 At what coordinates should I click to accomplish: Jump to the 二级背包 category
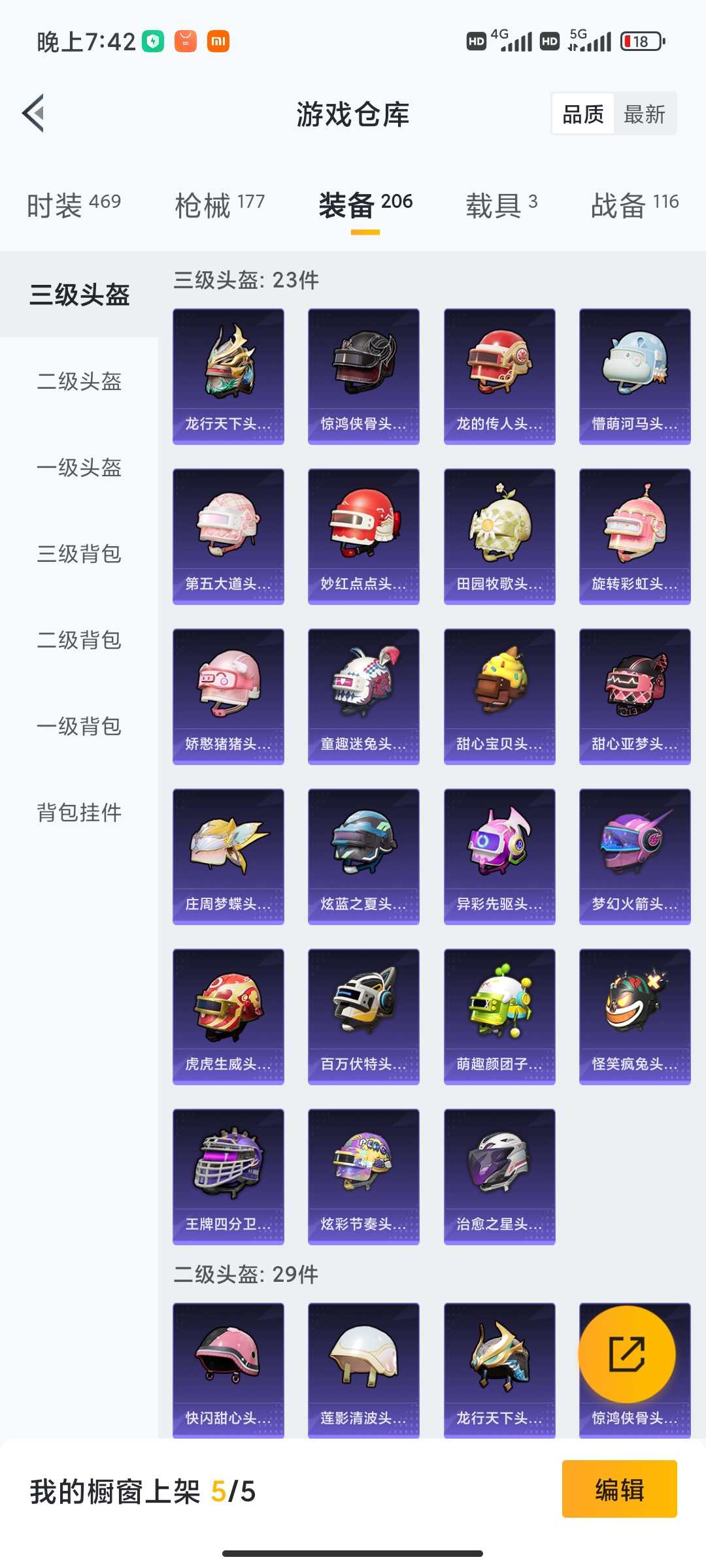(x=79, y=640)
